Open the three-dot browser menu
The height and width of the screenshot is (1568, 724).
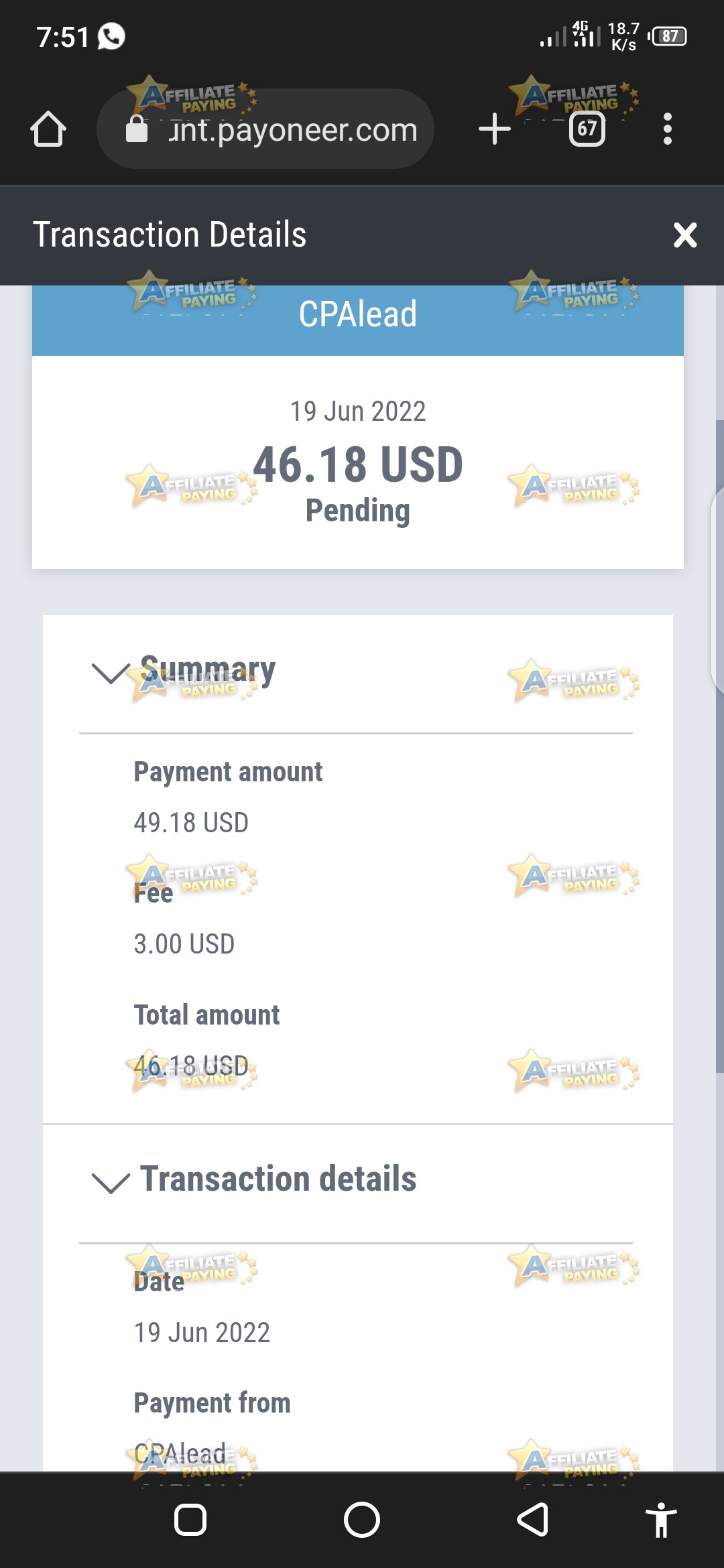(x=668, y=129)
